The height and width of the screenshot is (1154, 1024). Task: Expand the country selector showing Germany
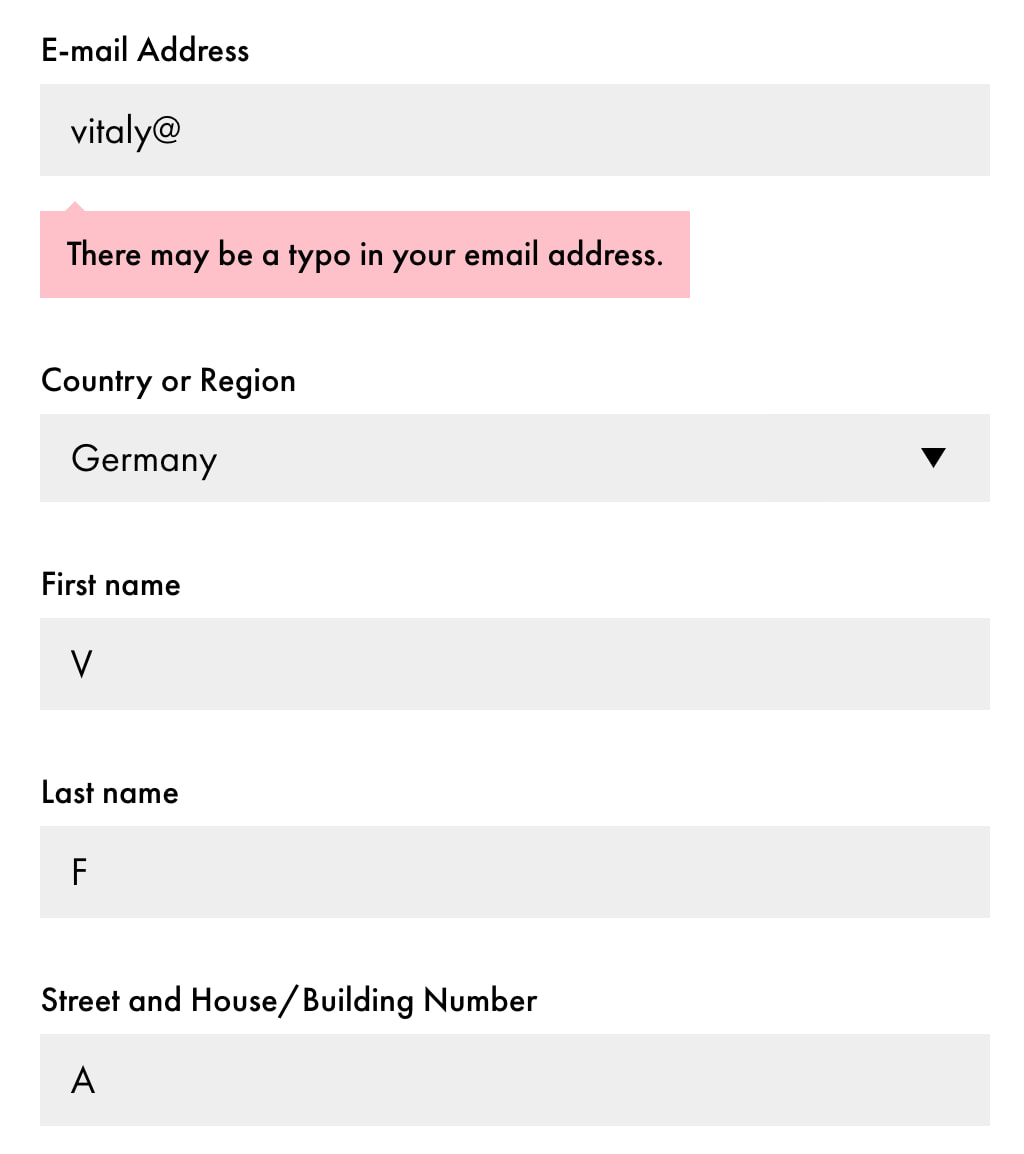515,458
